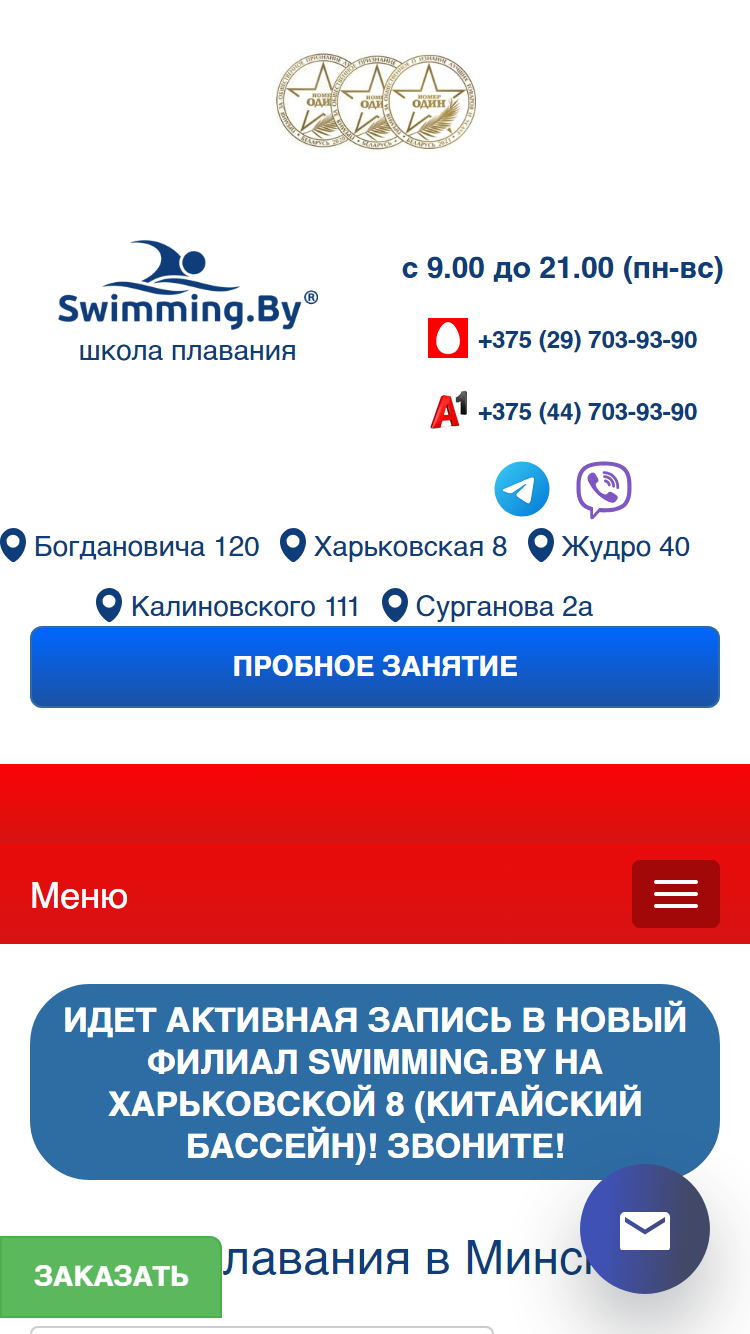Tap the green ЗАКАЗАТЬ button
This screenshot has height=1334, width=750.
[111, 1276]
